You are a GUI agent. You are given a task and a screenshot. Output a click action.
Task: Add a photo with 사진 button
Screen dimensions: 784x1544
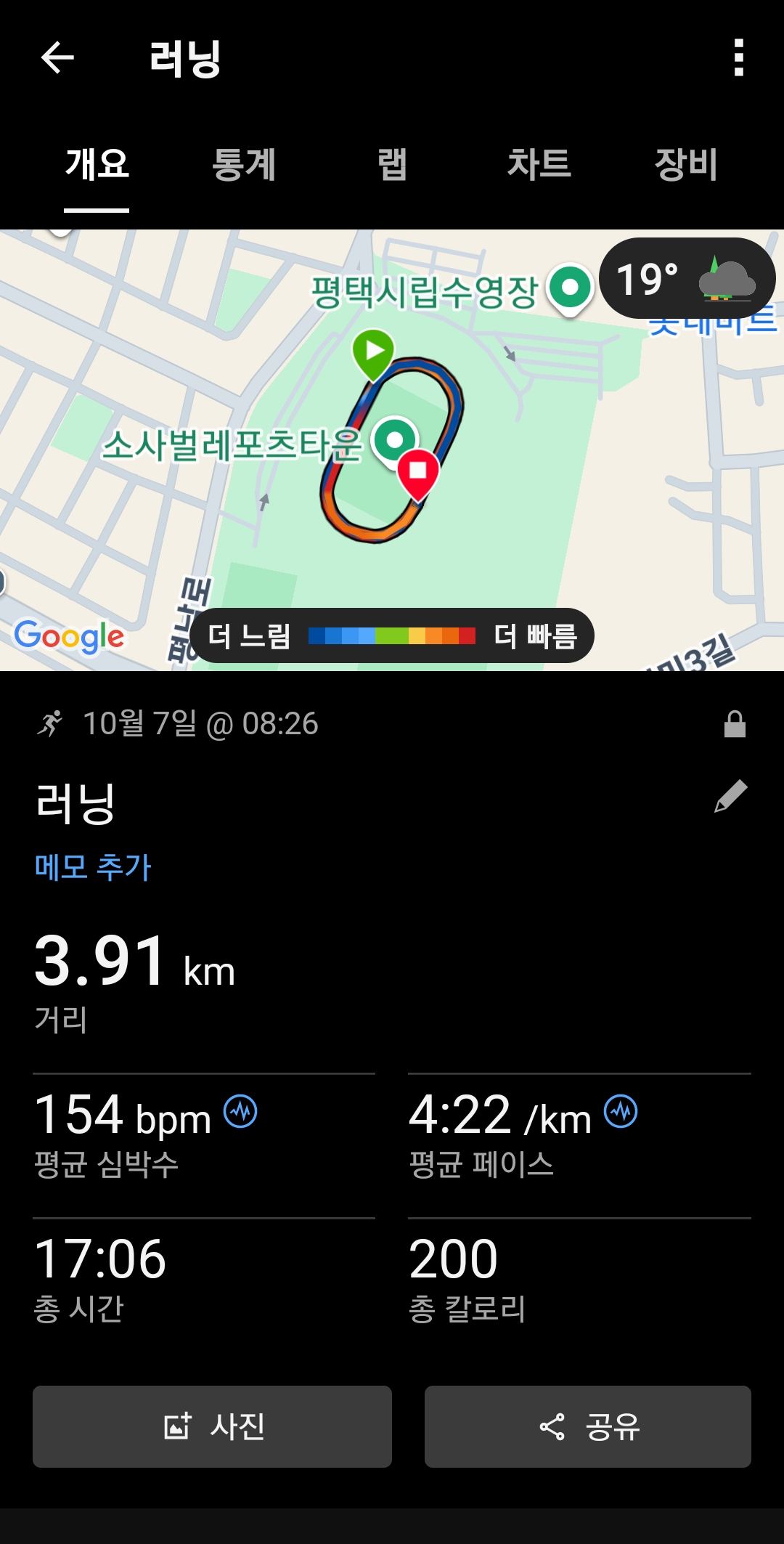tap(212, 1426)
